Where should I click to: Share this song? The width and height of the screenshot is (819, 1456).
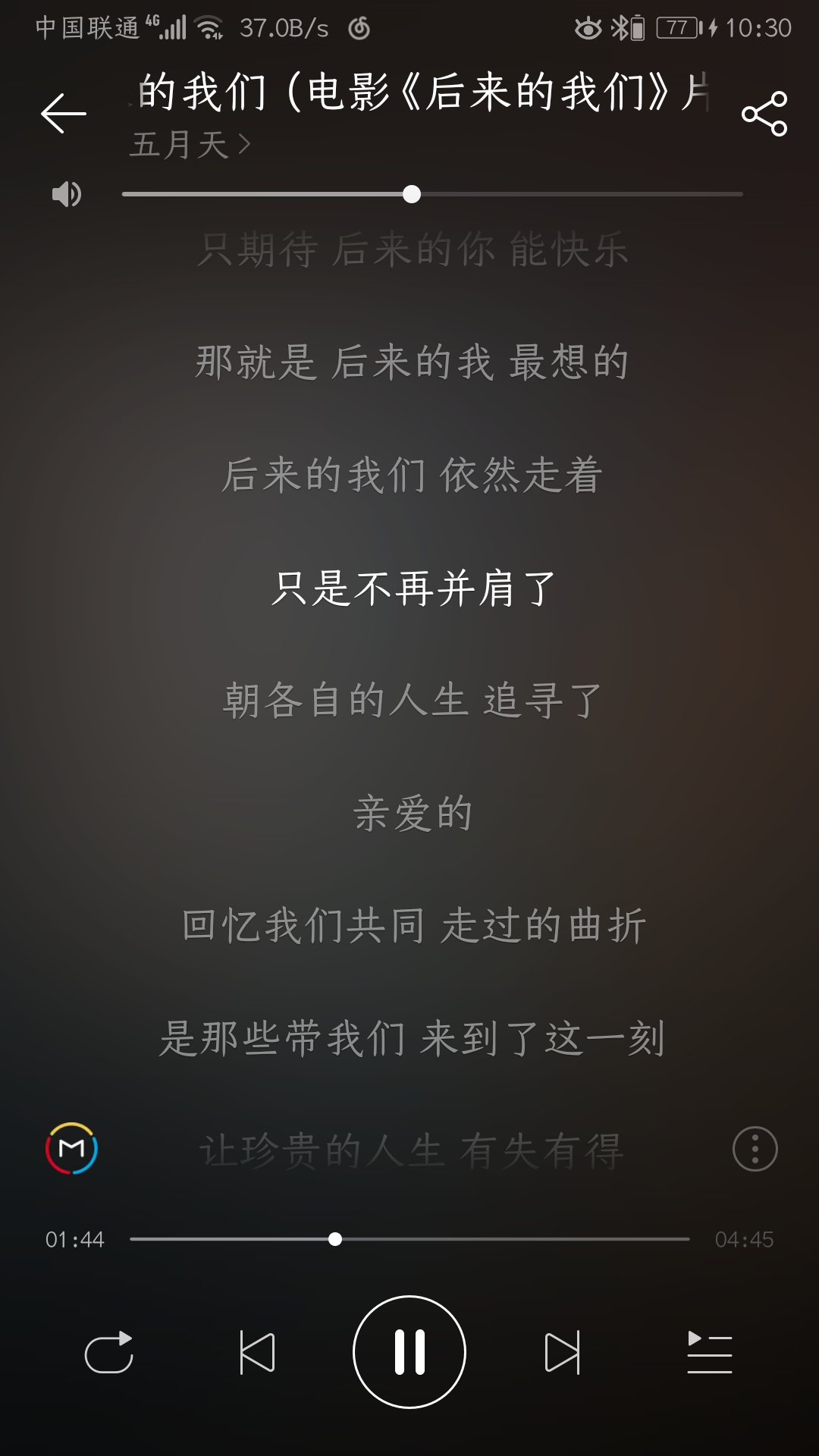click(764, 114)
